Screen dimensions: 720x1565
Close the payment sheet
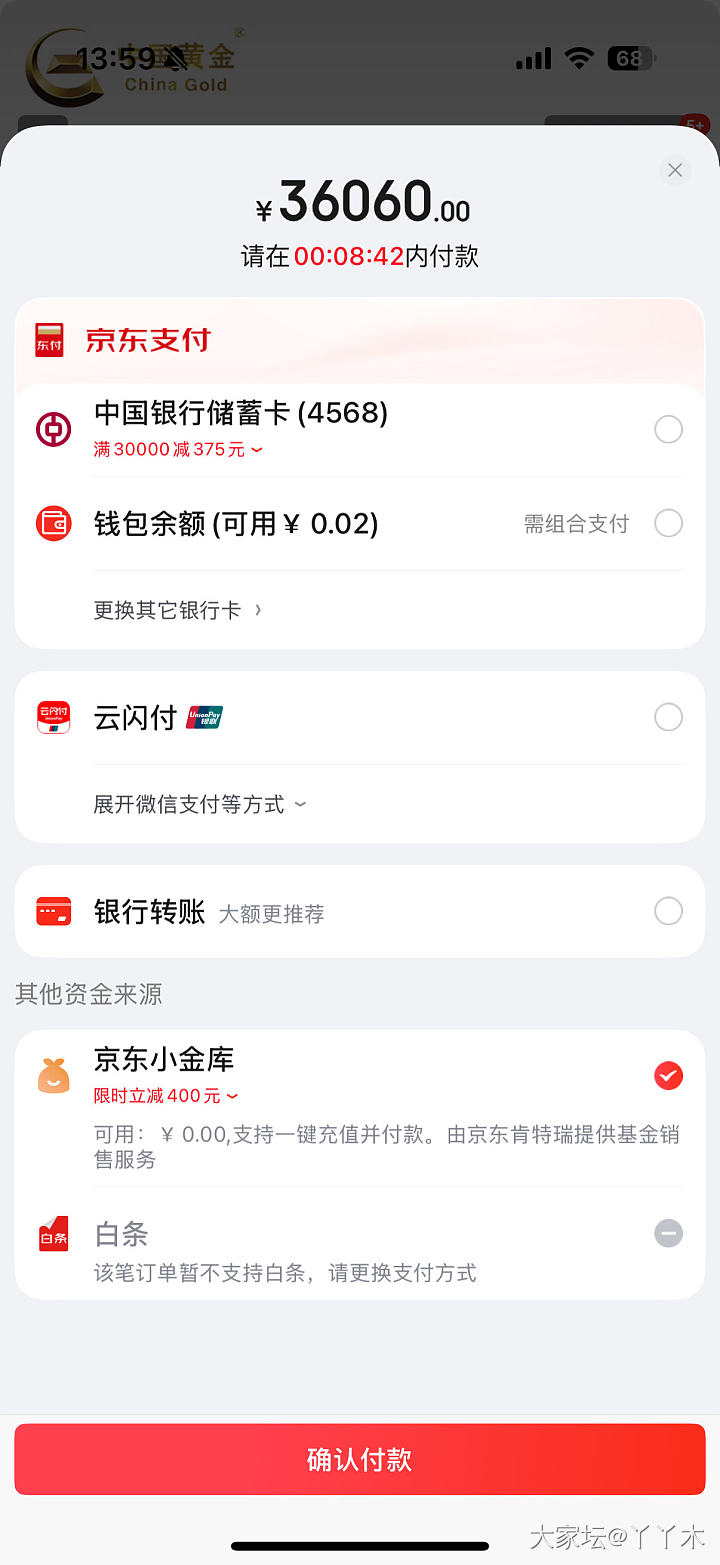click(675, 170)
